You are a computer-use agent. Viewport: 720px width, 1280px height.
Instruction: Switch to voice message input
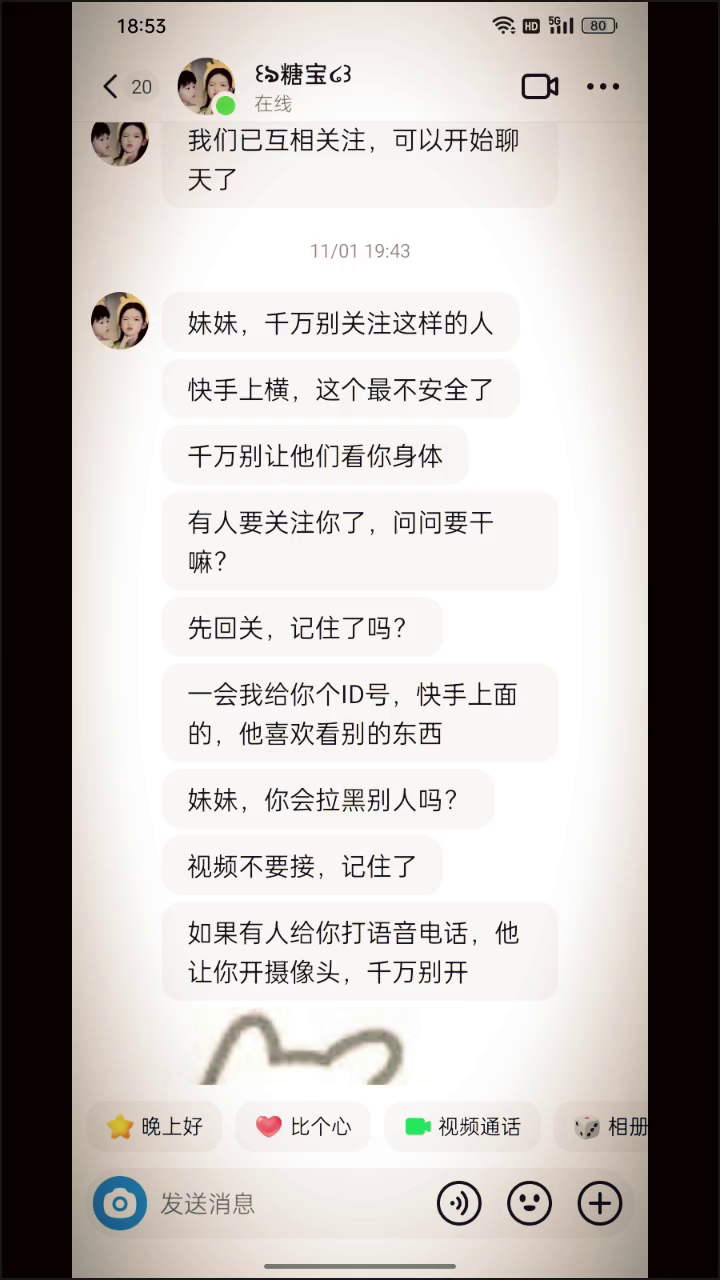click(459, 1203)
